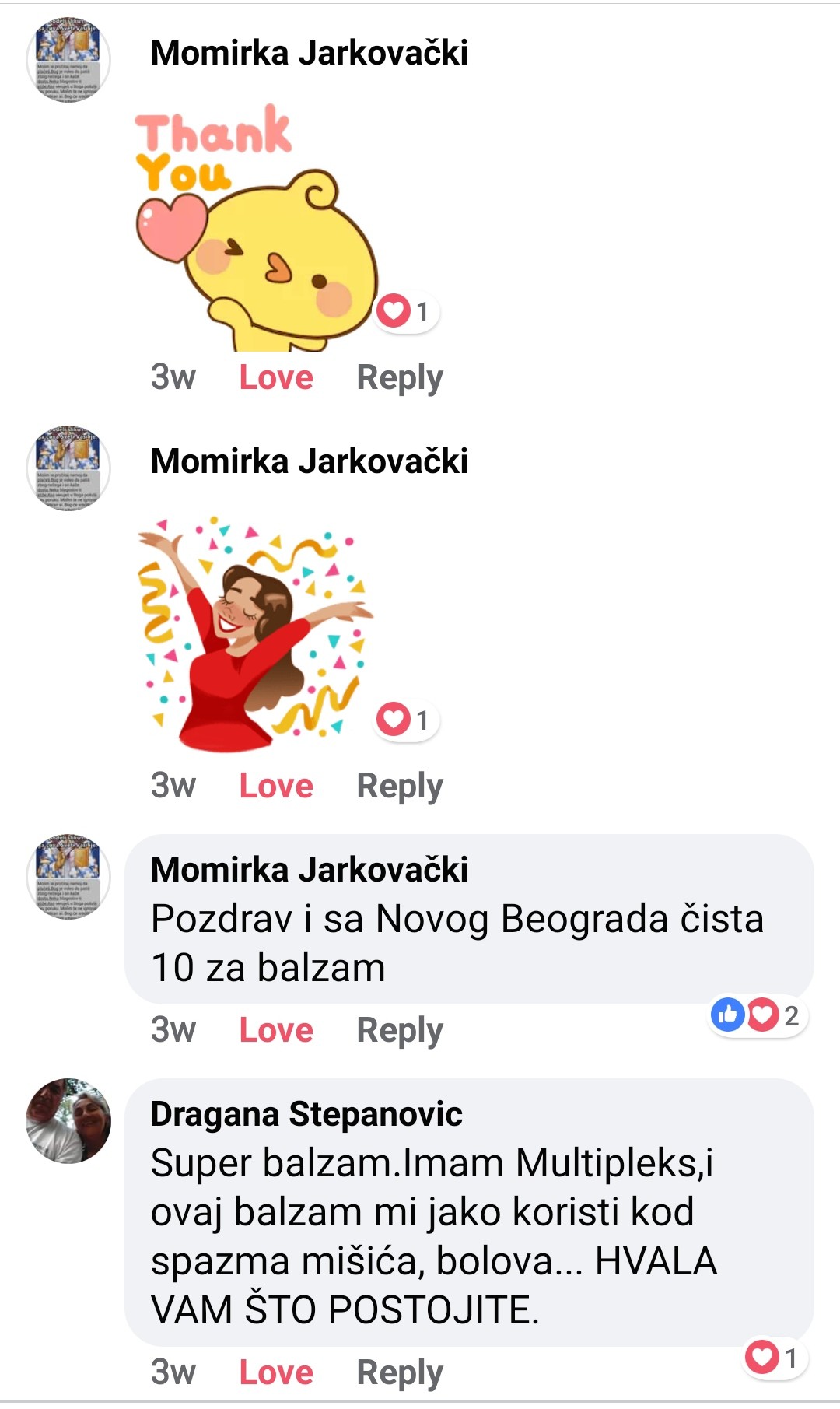Open Dragana Stepanovic's profile picture

[x=68, y=1121]
